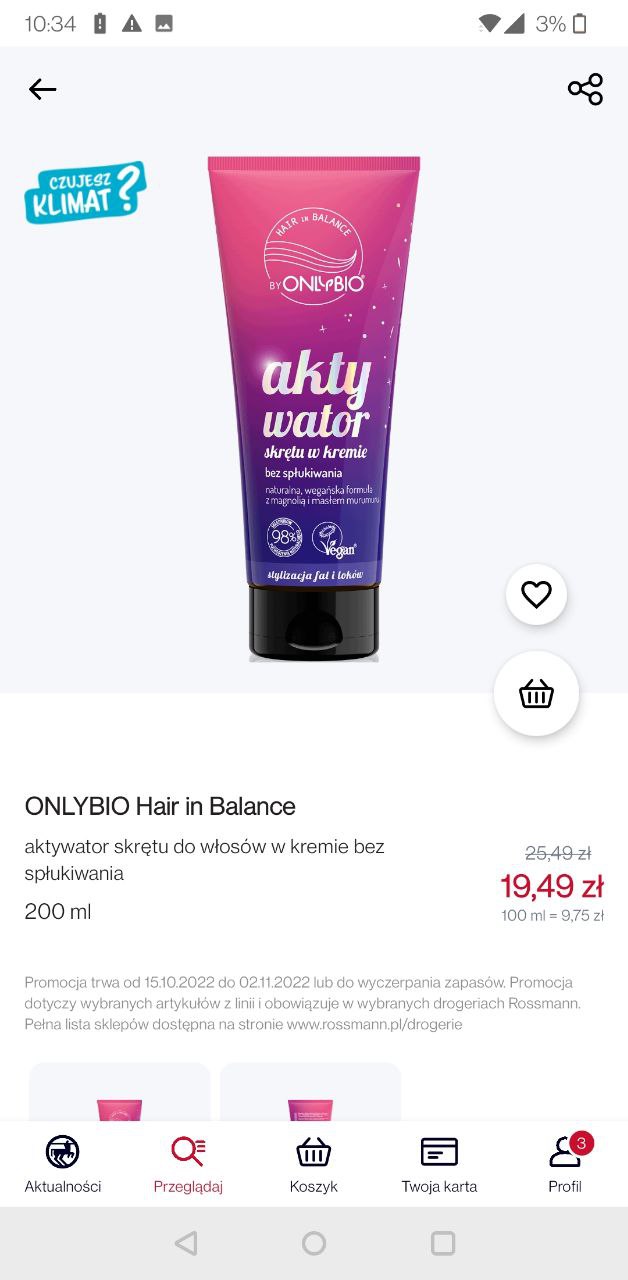The height and width of the screenshot is (1280, 628).
Task: Open the system recent apps button
Action: pyautogui.click(x=442, y=1243)
